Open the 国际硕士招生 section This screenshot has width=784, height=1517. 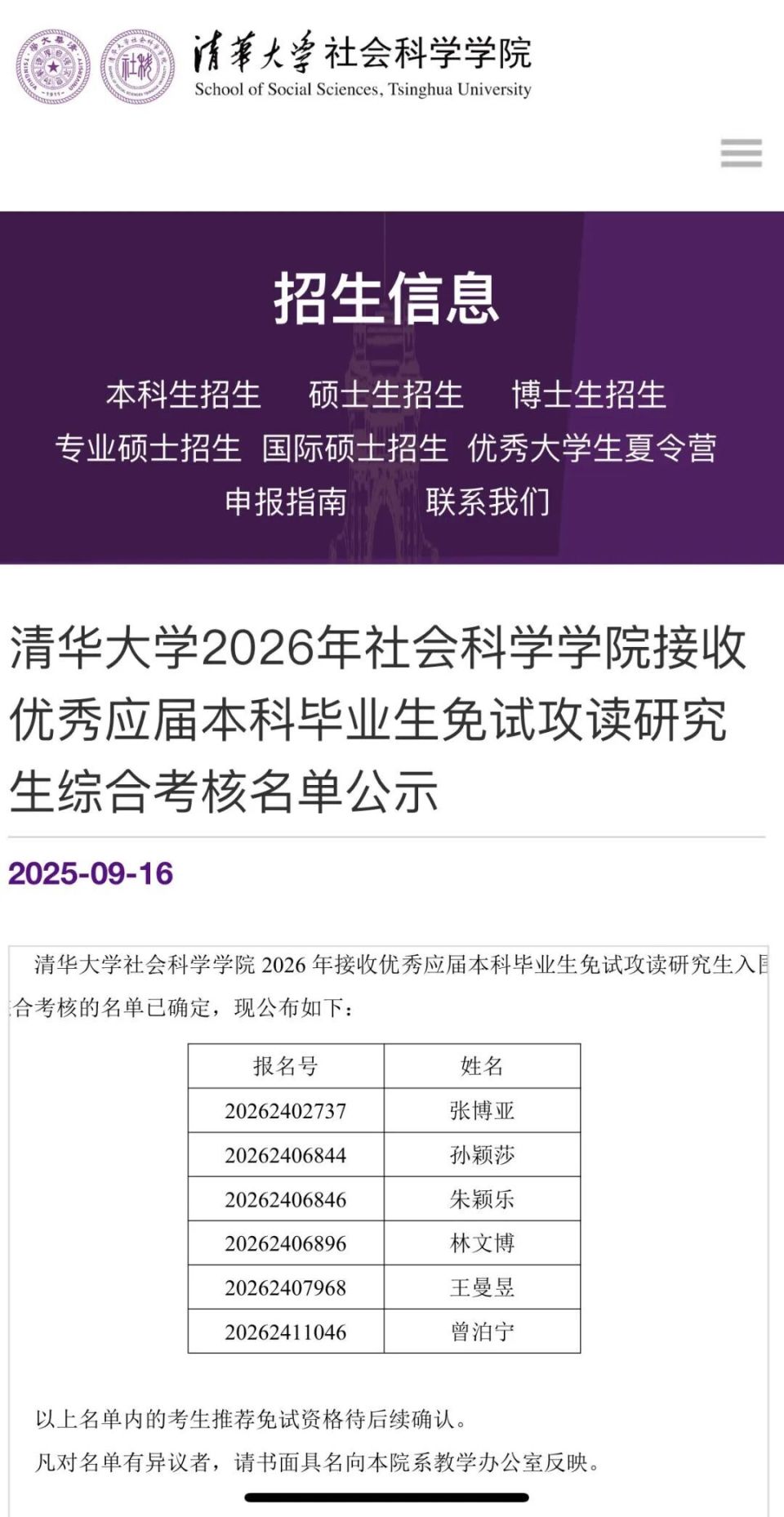tap(351, 448)
